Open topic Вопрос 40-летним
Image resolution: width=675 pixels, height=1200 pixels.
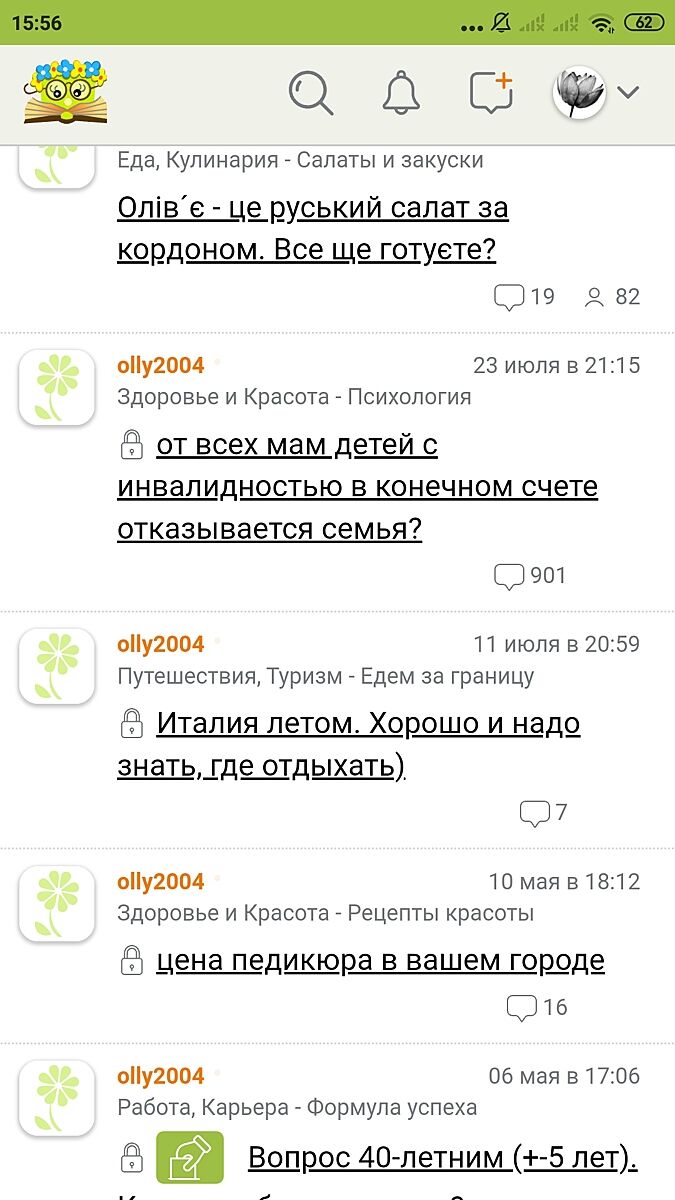442,1158
